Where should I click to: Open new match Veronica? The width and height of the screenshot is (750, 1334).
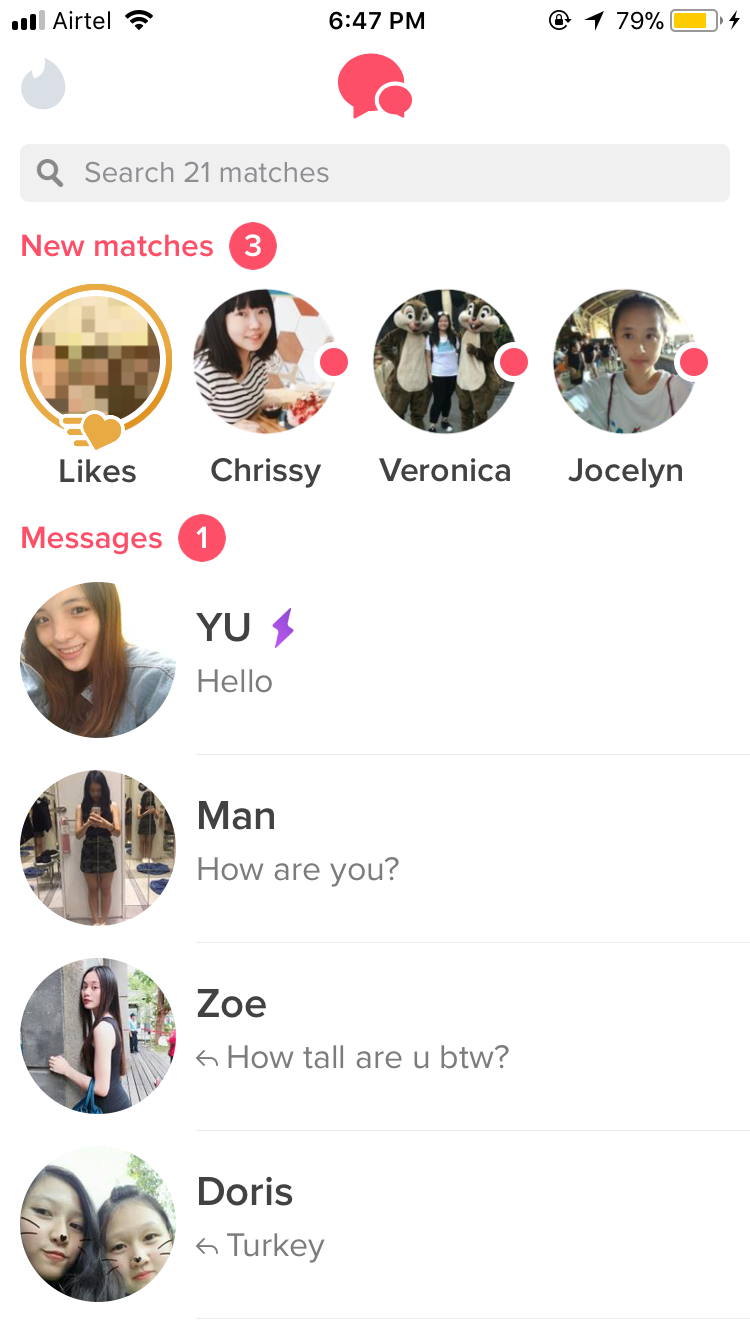point(446,361)
